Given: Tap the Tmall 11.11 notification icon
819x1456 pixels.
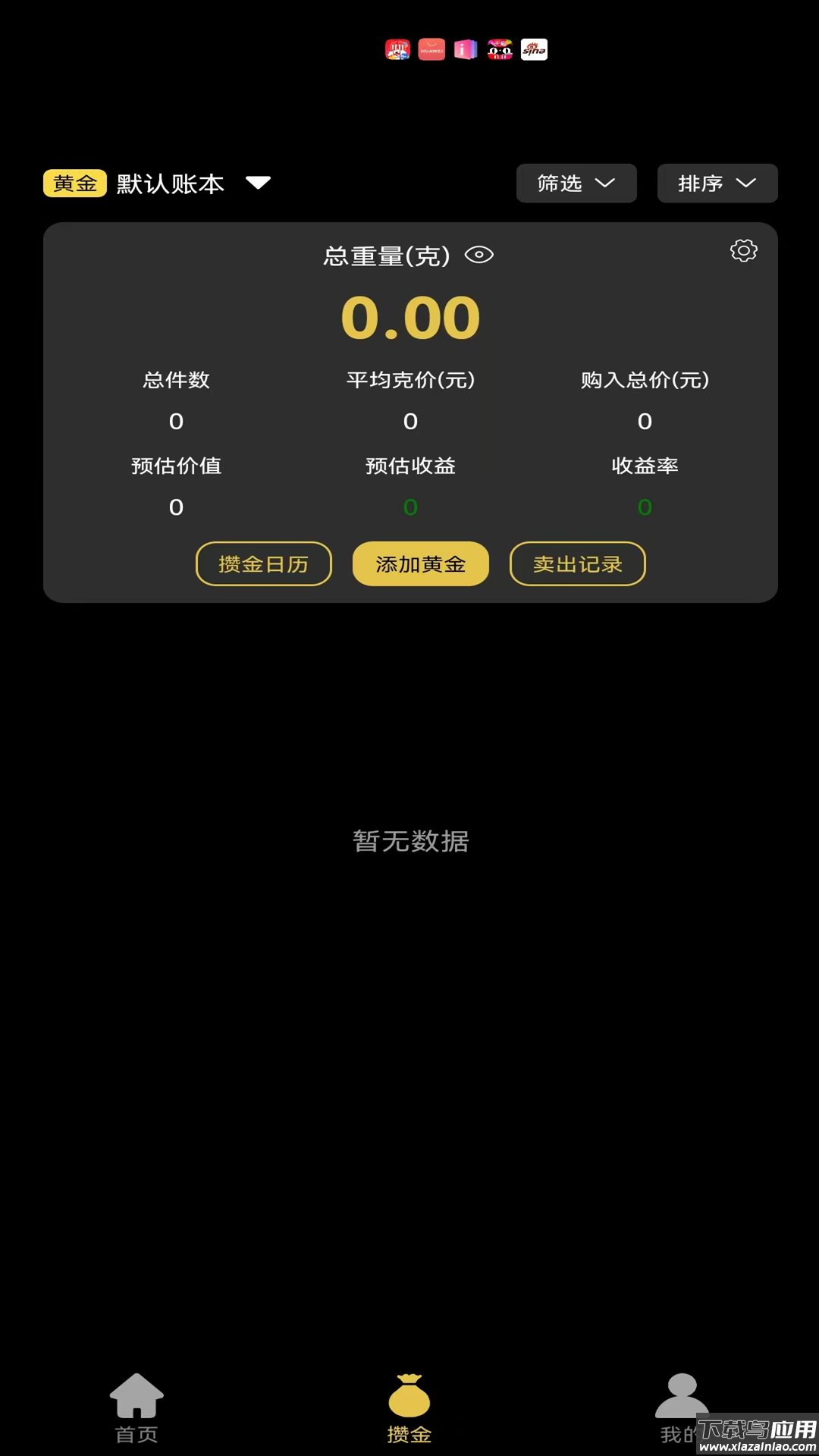Looking at the screenshot, I should click(x=499, y=49).
